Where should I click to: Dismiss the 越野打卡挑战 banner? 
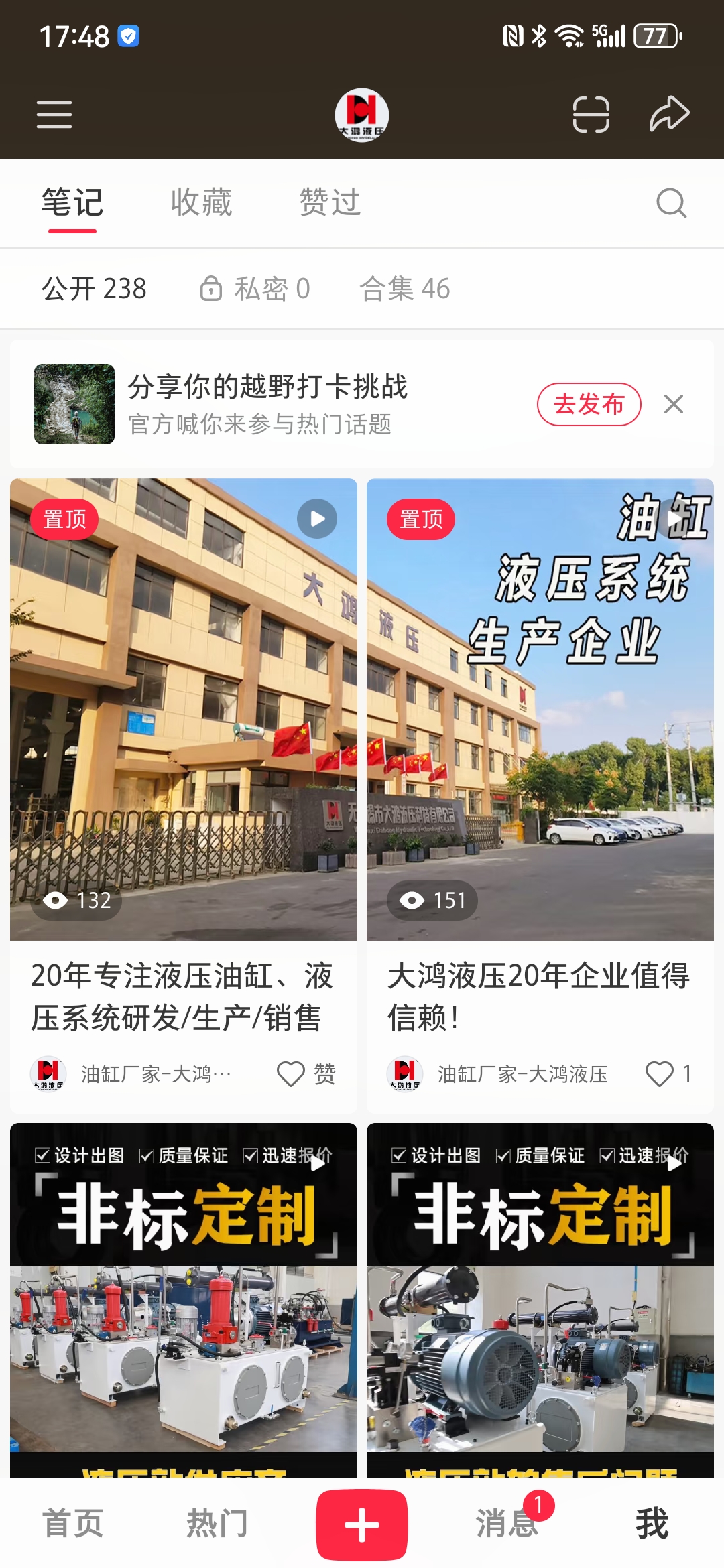point(674,404)
